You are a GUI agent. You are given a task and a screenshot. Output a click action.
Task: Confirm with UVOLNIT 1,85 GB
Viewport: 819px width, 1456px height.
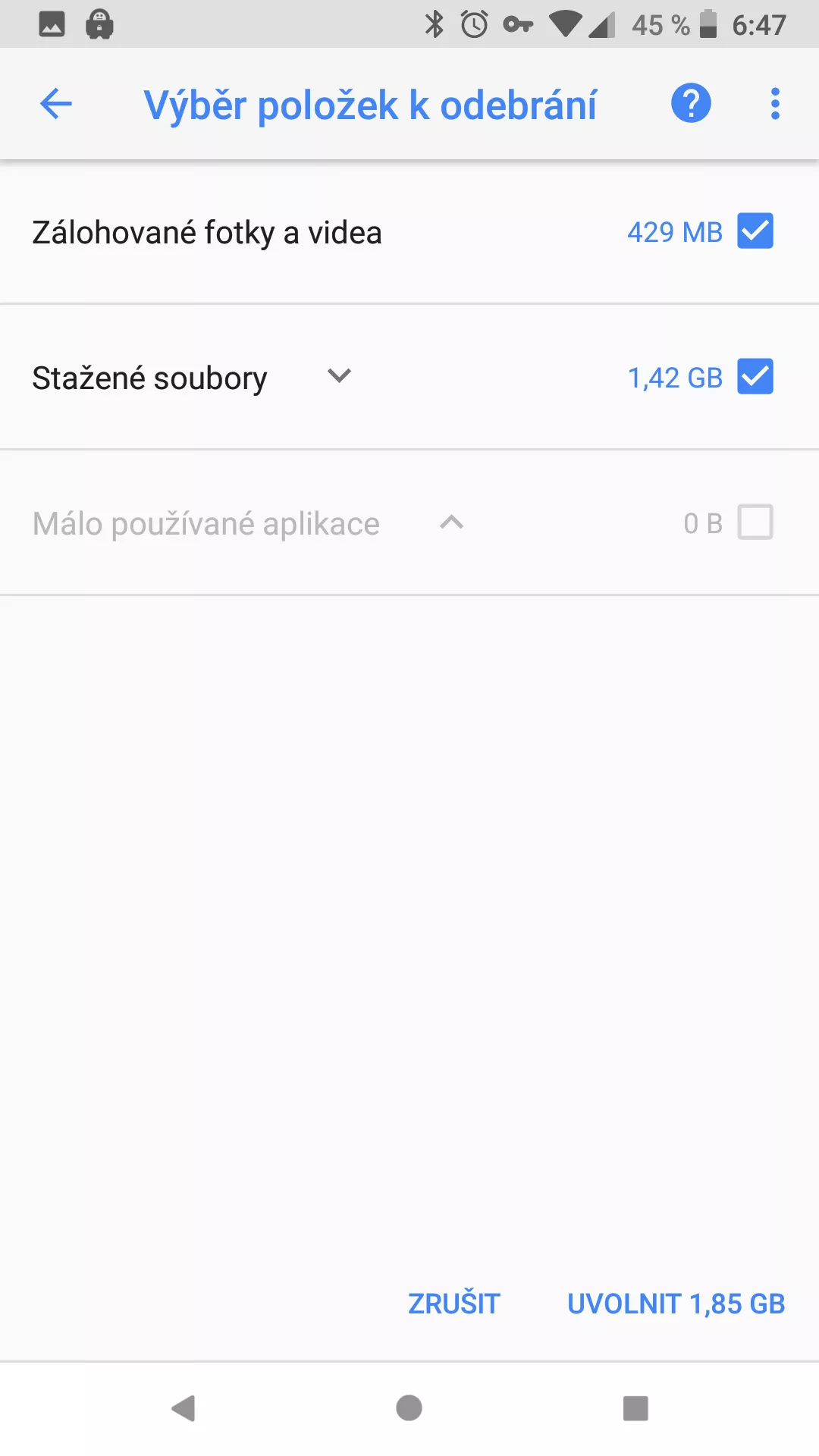pyautogui.click(x=676, y=1304)
